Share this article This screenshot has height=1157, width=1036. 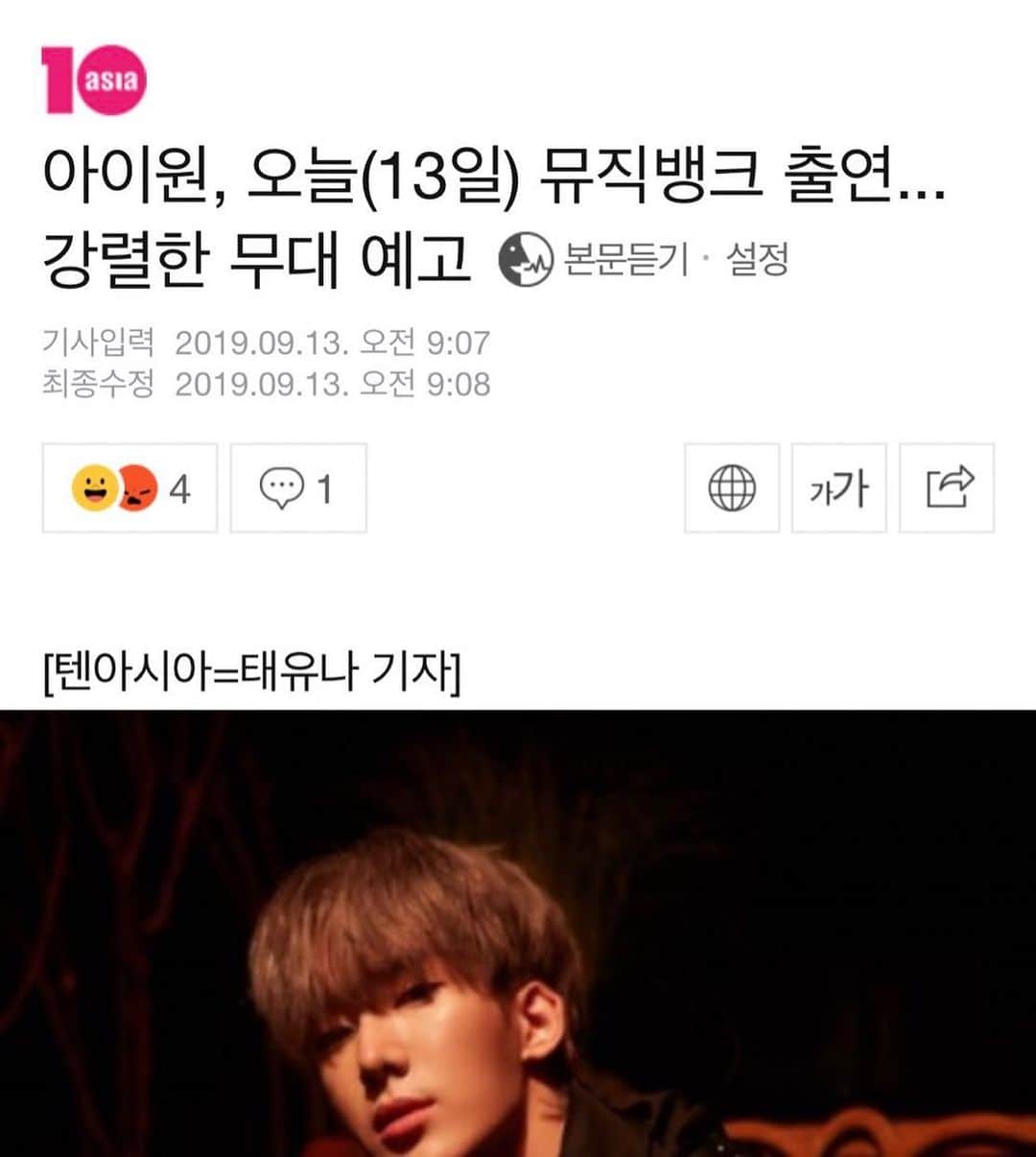947,489
